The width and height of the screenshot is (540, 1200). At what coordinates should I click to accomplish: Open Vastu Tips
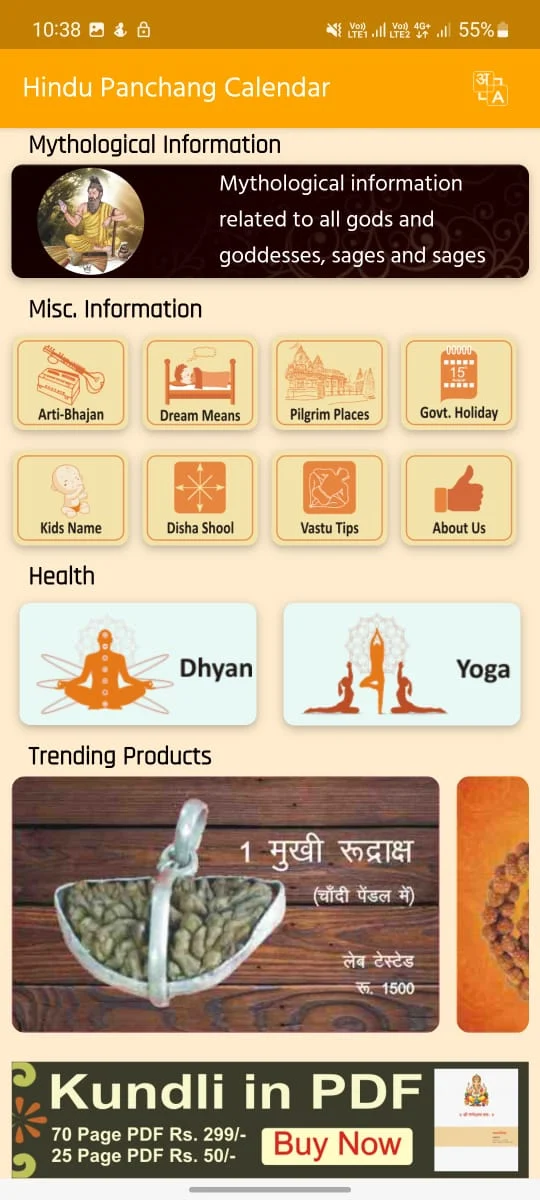pos(329,498)
